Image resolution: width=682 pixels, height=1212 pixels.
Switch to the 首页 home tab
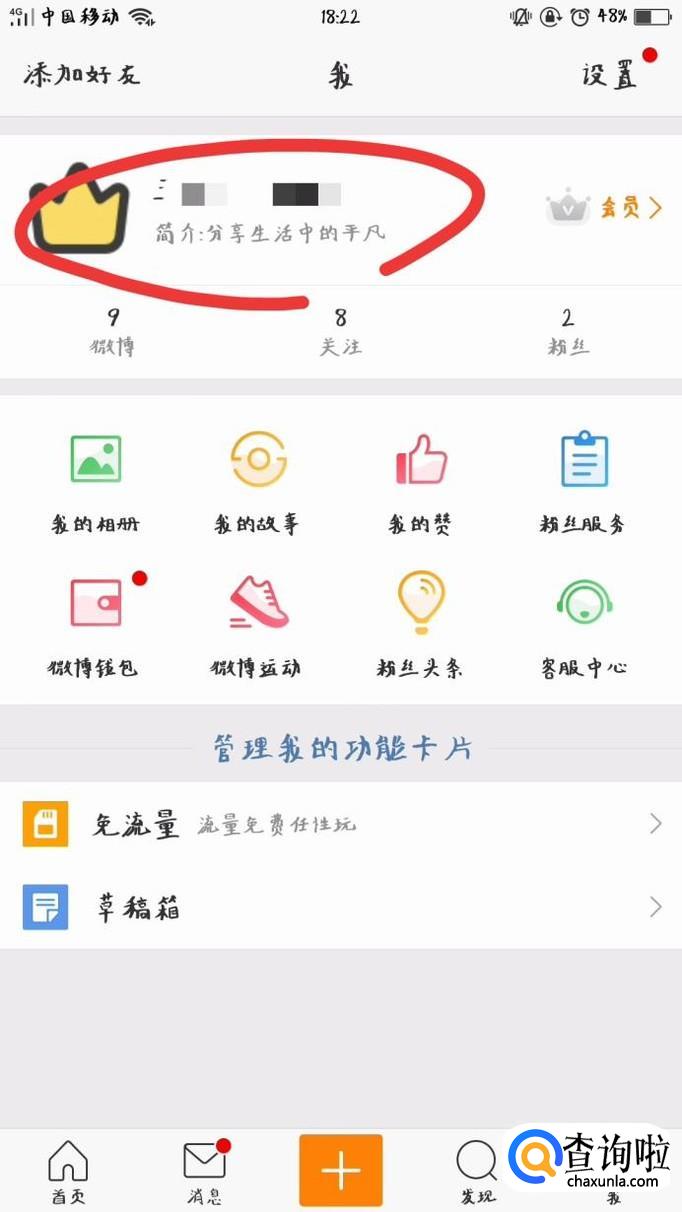coord(68,1172)
